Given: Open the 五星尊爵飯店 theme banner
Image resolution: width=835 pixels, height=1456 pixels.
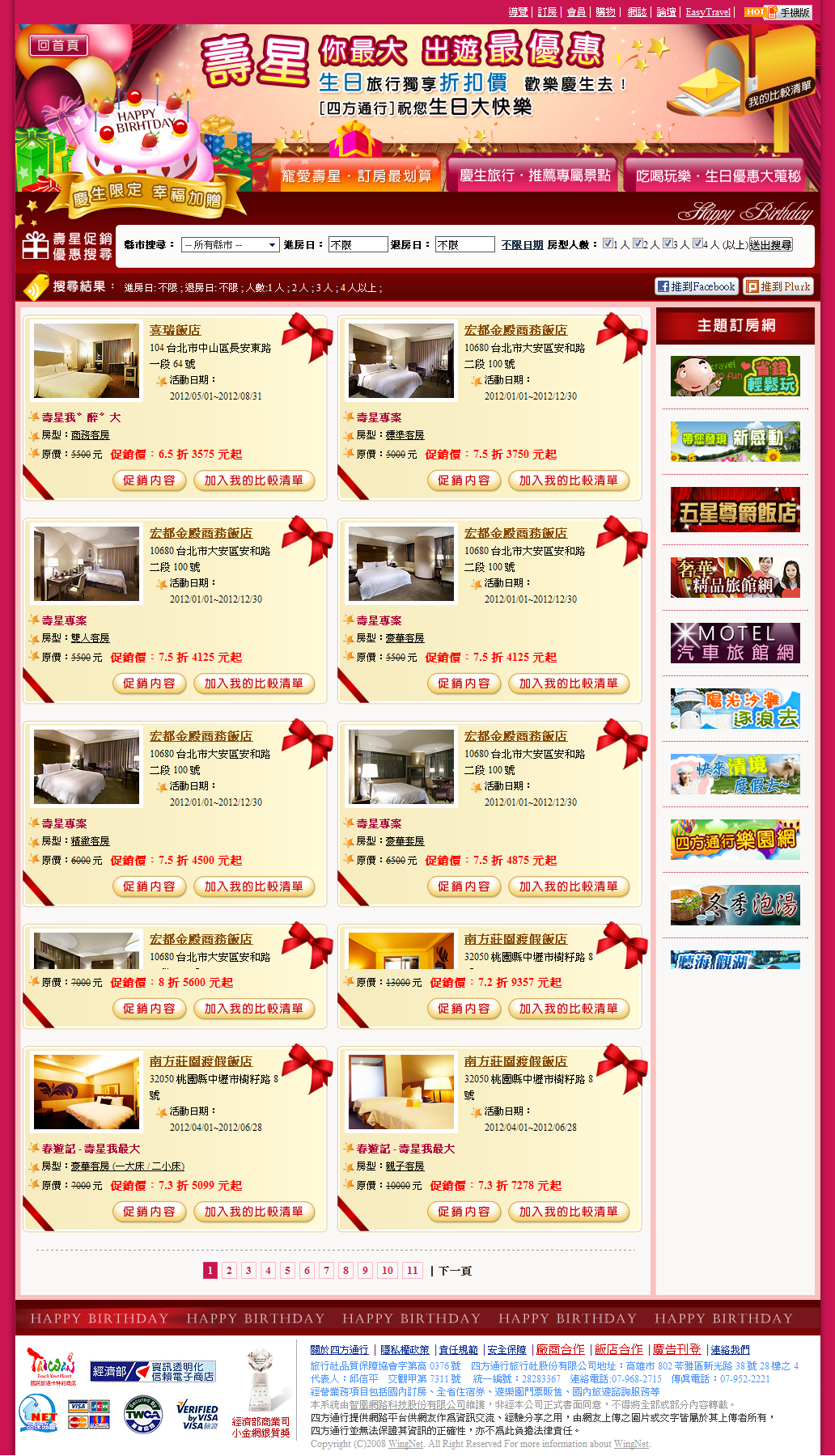Looking at the screenshot, I should pyautogui.click(x=735, y=510).
